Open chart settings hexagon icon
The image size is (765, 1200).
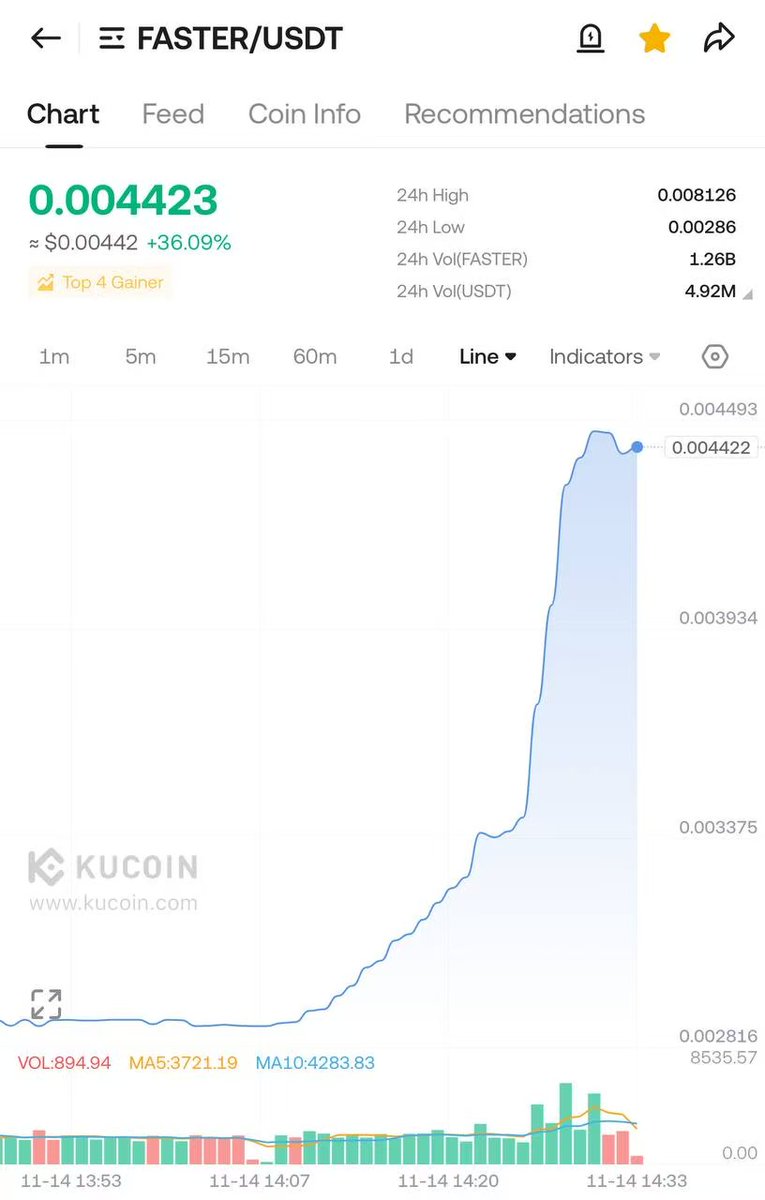[714, 357]
